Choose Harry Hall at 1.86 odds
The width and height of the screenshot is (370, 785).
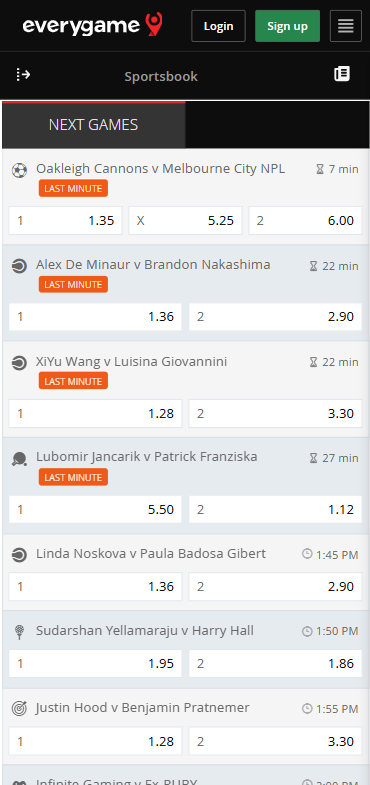(275, 663)
